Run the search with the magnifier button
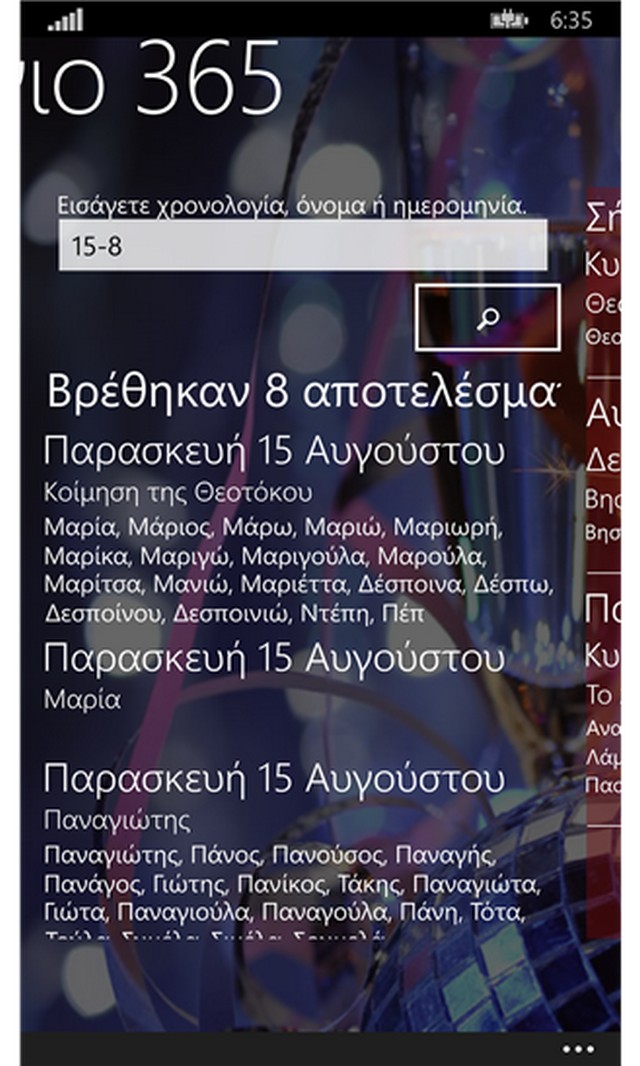 (487, 318)
